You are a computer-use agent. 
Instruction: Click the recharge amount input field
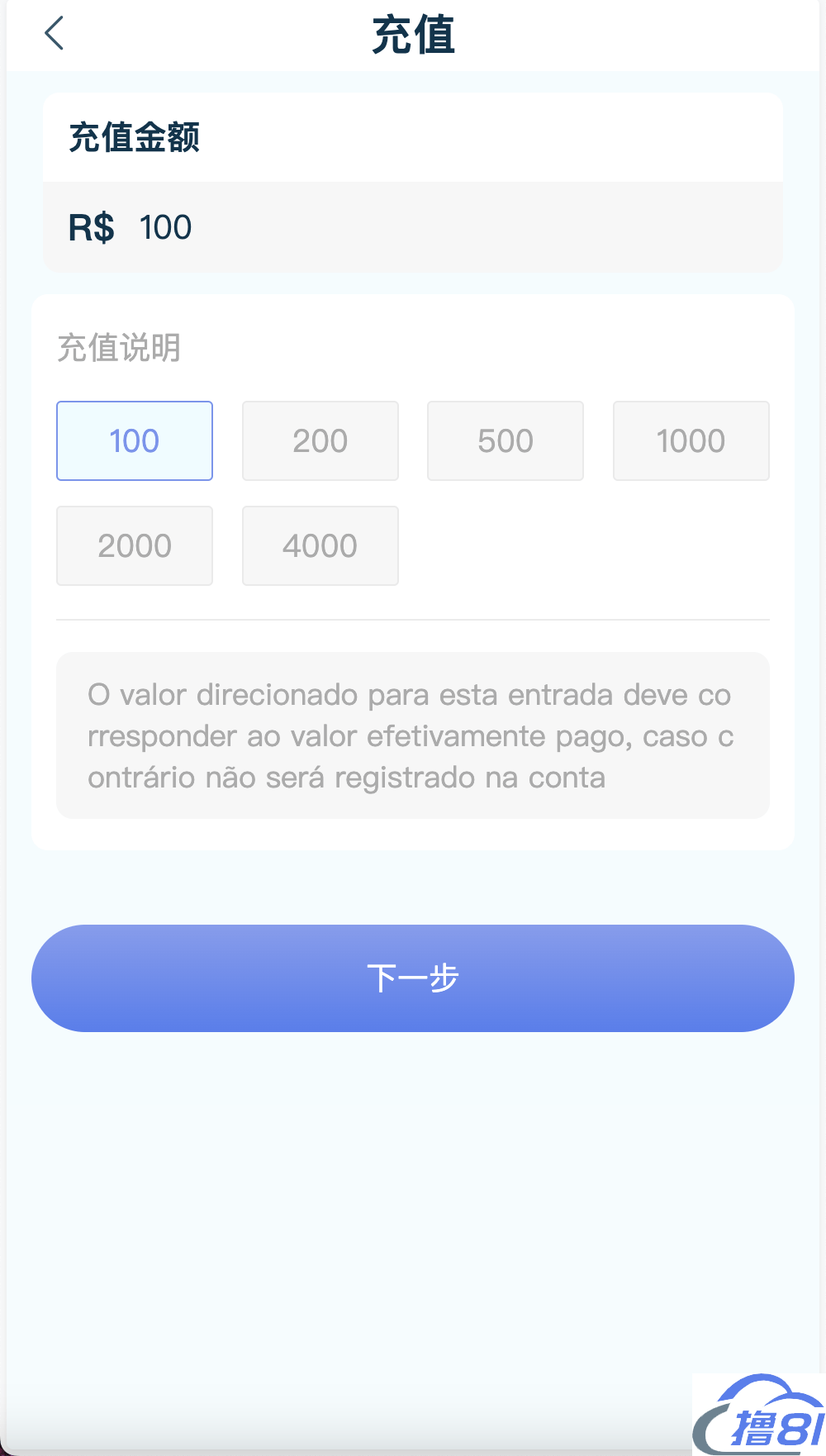(413, 226)
